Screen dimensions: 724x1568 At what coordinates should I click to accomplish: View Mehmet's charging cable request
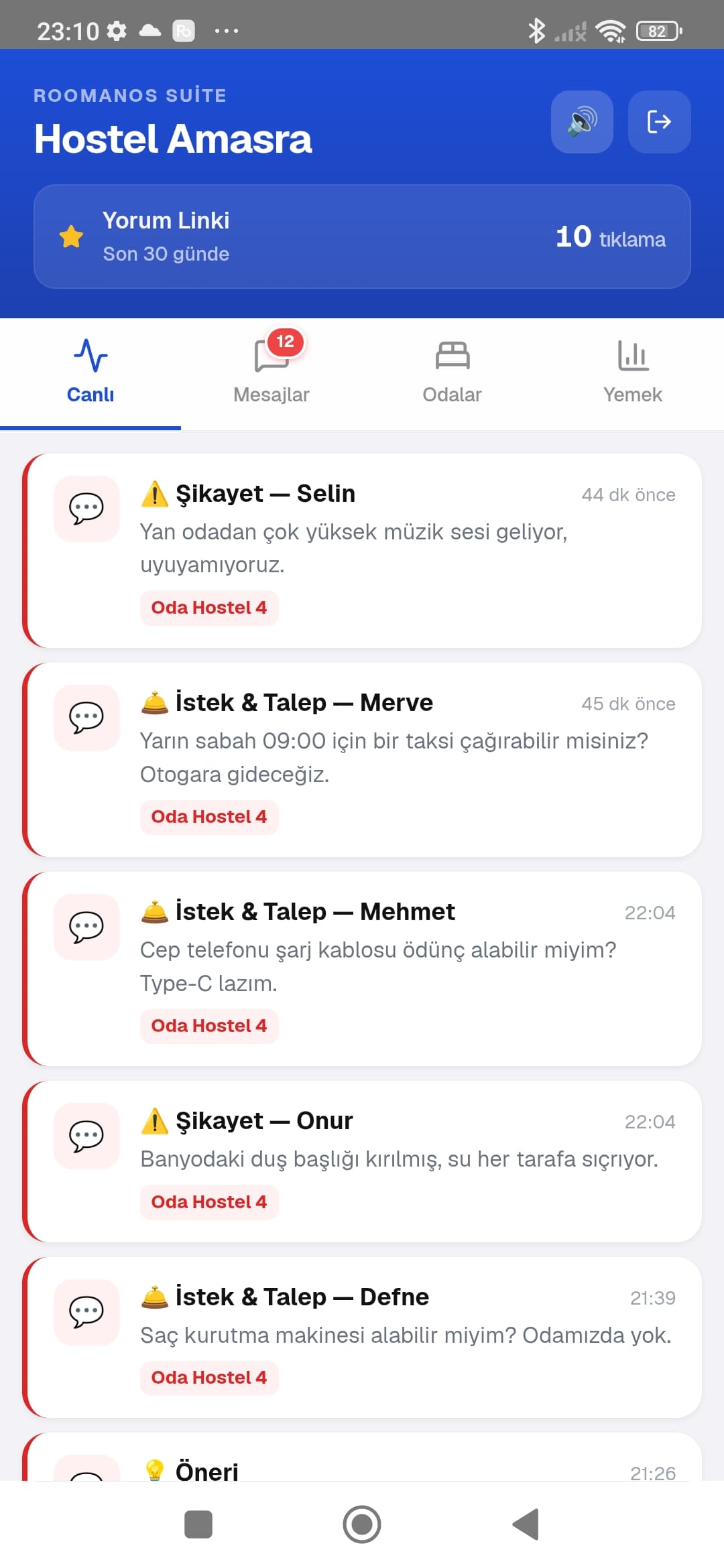point(362,969)
